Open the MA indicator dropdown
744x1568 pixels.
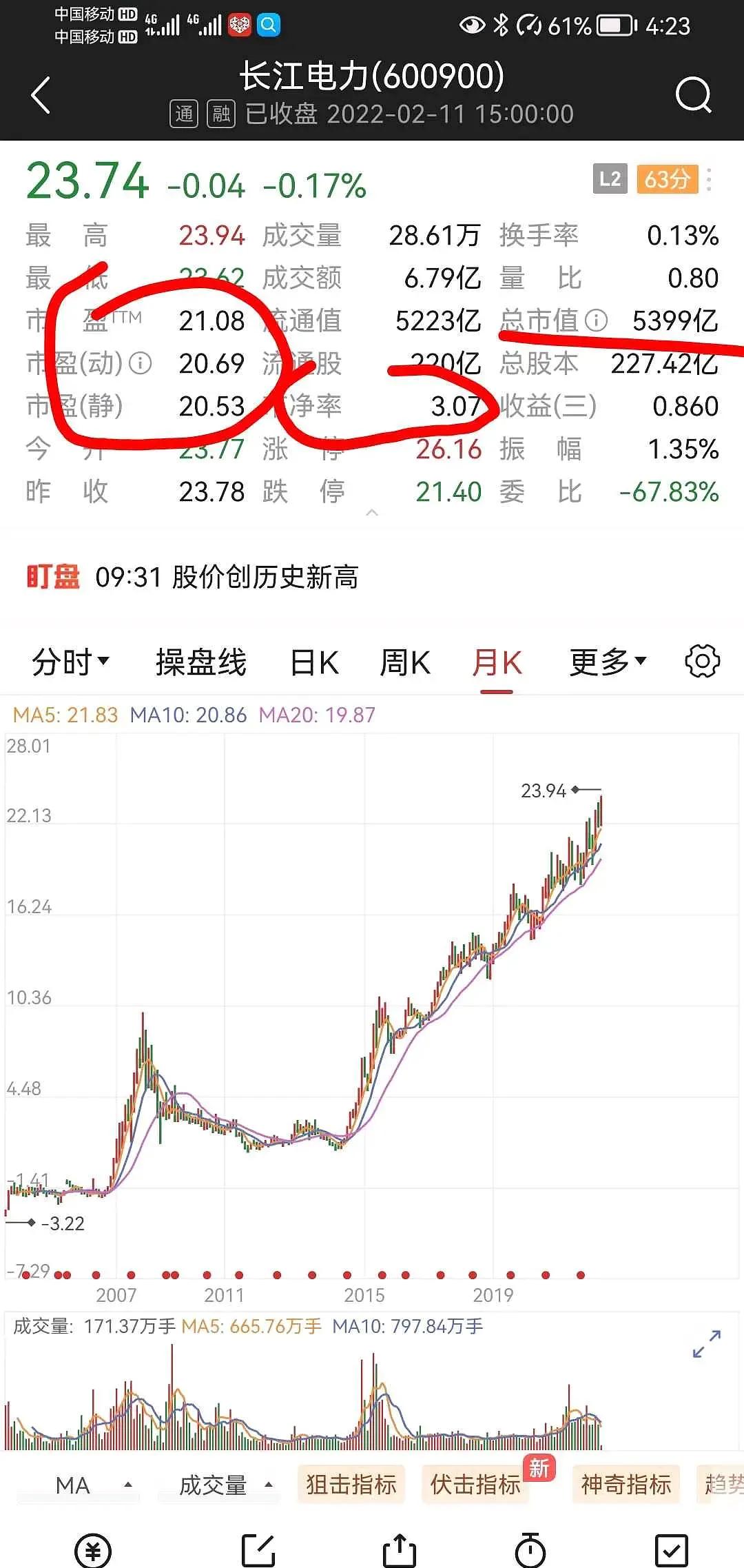tap(81, 1485)
